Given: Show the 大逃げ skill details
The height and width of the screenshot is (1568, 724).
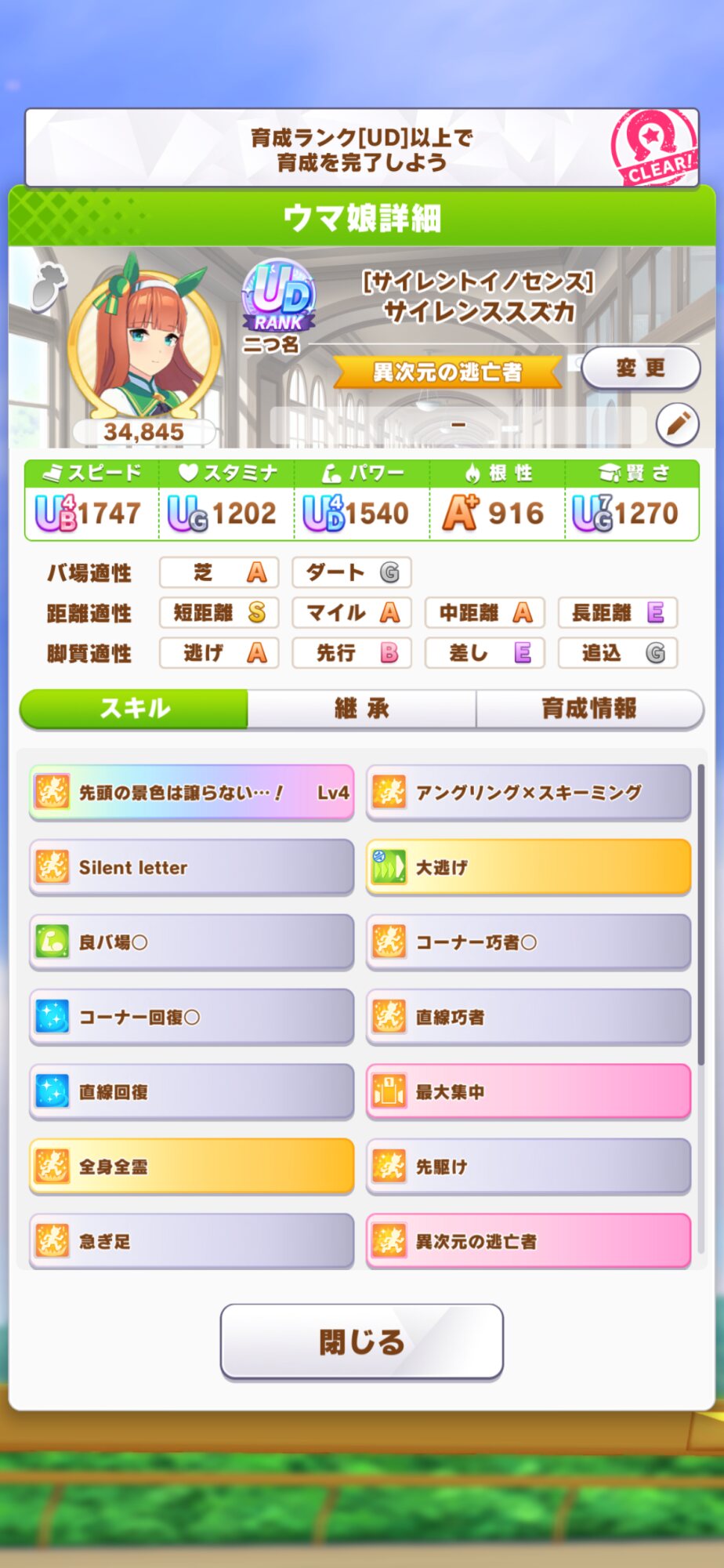Looking at the screenshot, I should pyautogui.click(x=529, y=867).
